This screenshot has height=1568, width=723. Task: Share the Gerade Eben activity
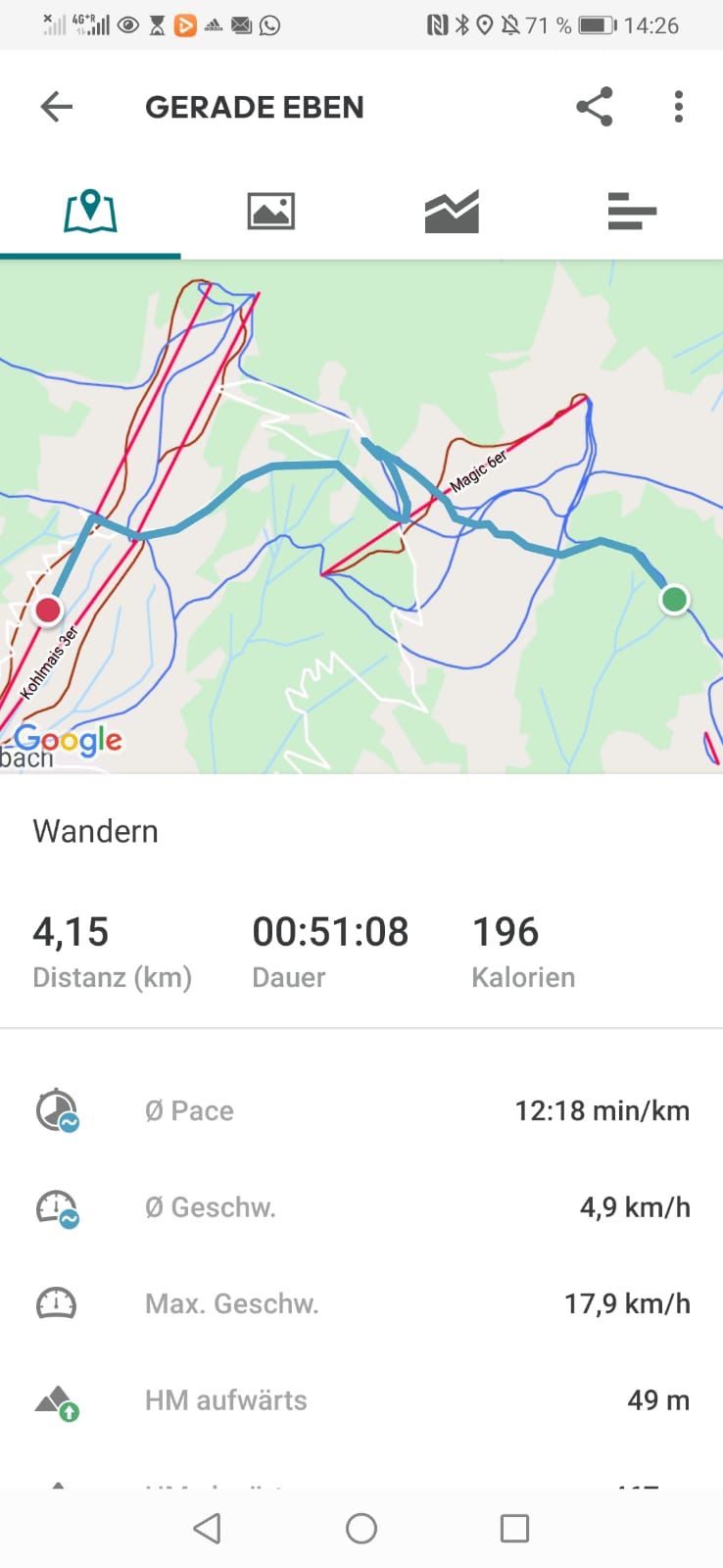(x=595, y=107)
